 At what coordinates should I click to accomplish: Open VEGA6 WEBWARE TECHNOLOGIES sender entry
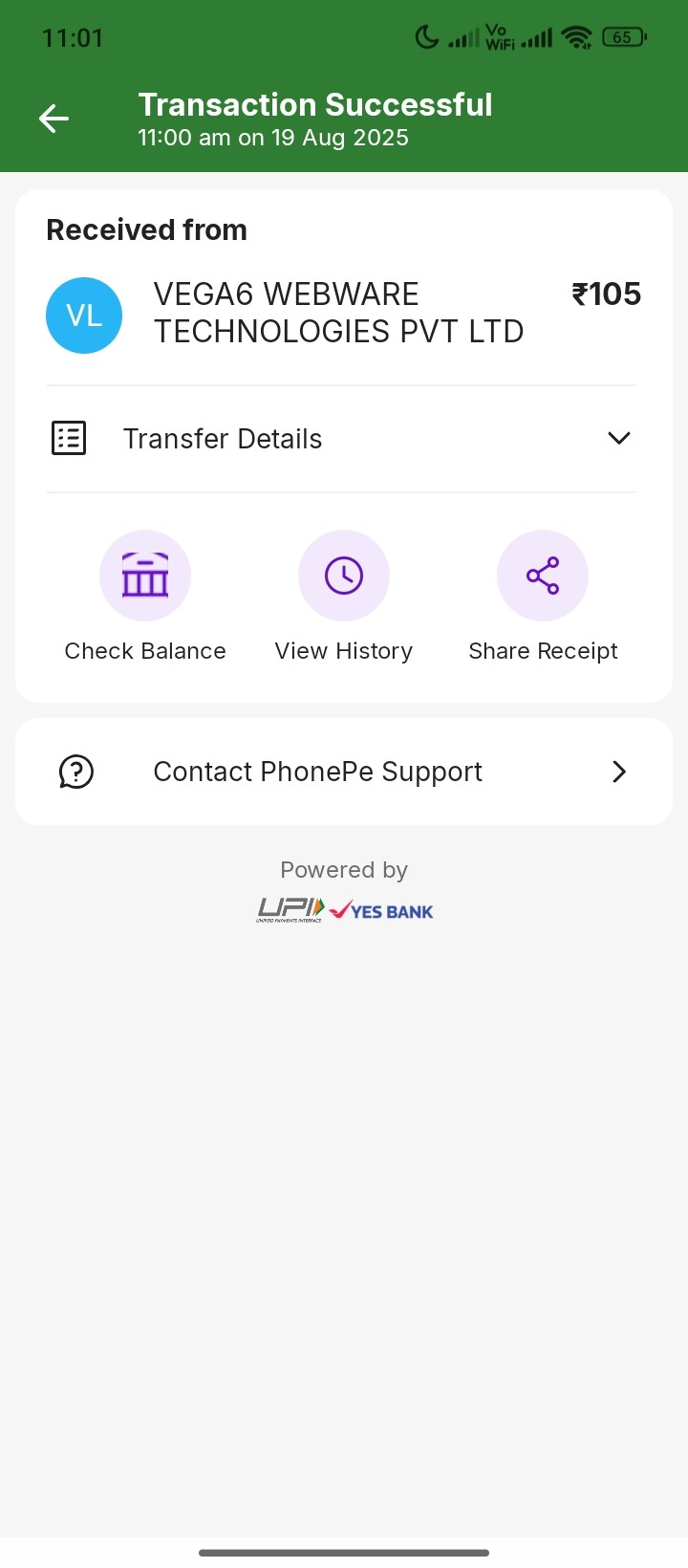click(x=338, y=314)
